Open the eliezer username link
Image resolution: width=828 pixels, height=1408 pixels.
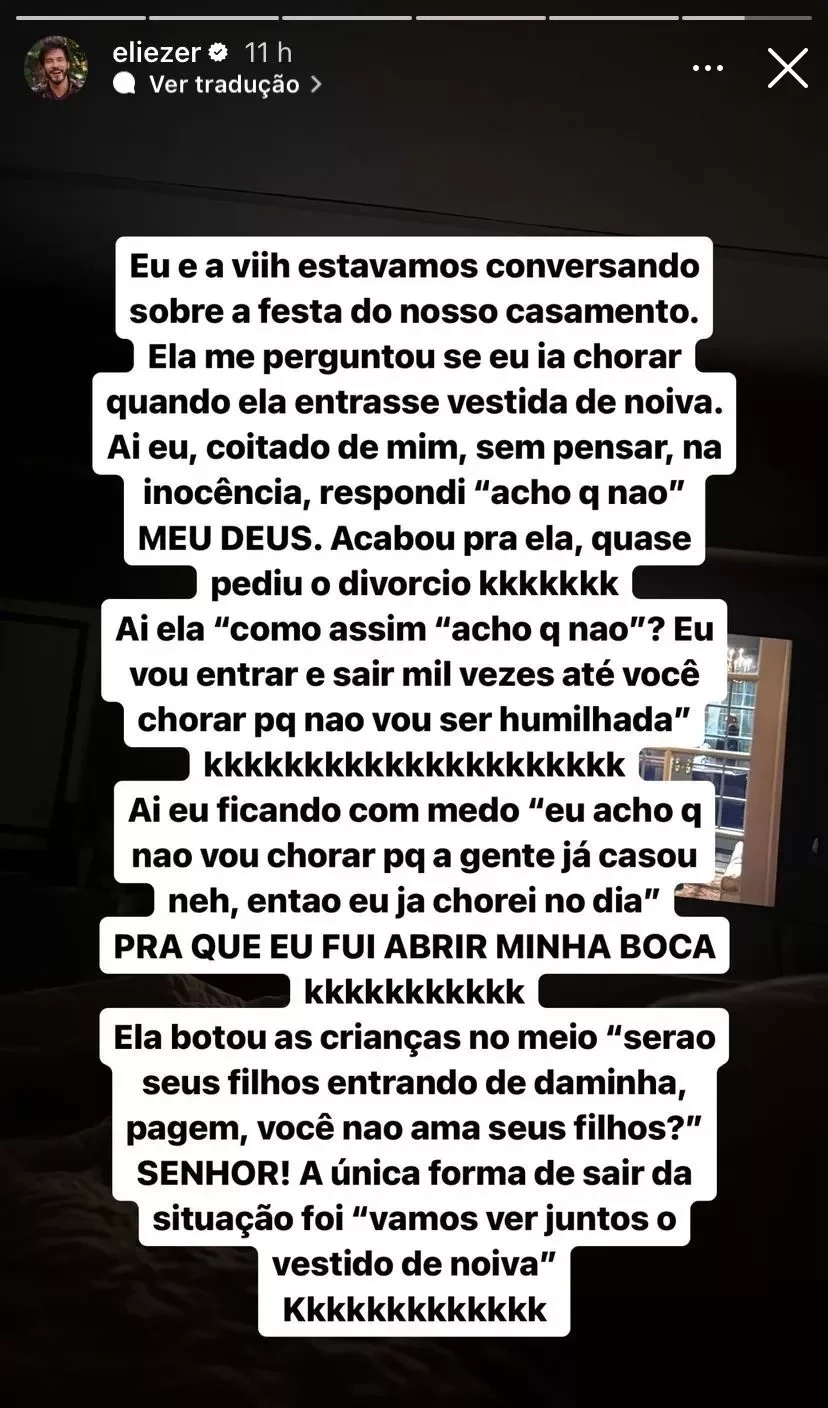(156, 52)
